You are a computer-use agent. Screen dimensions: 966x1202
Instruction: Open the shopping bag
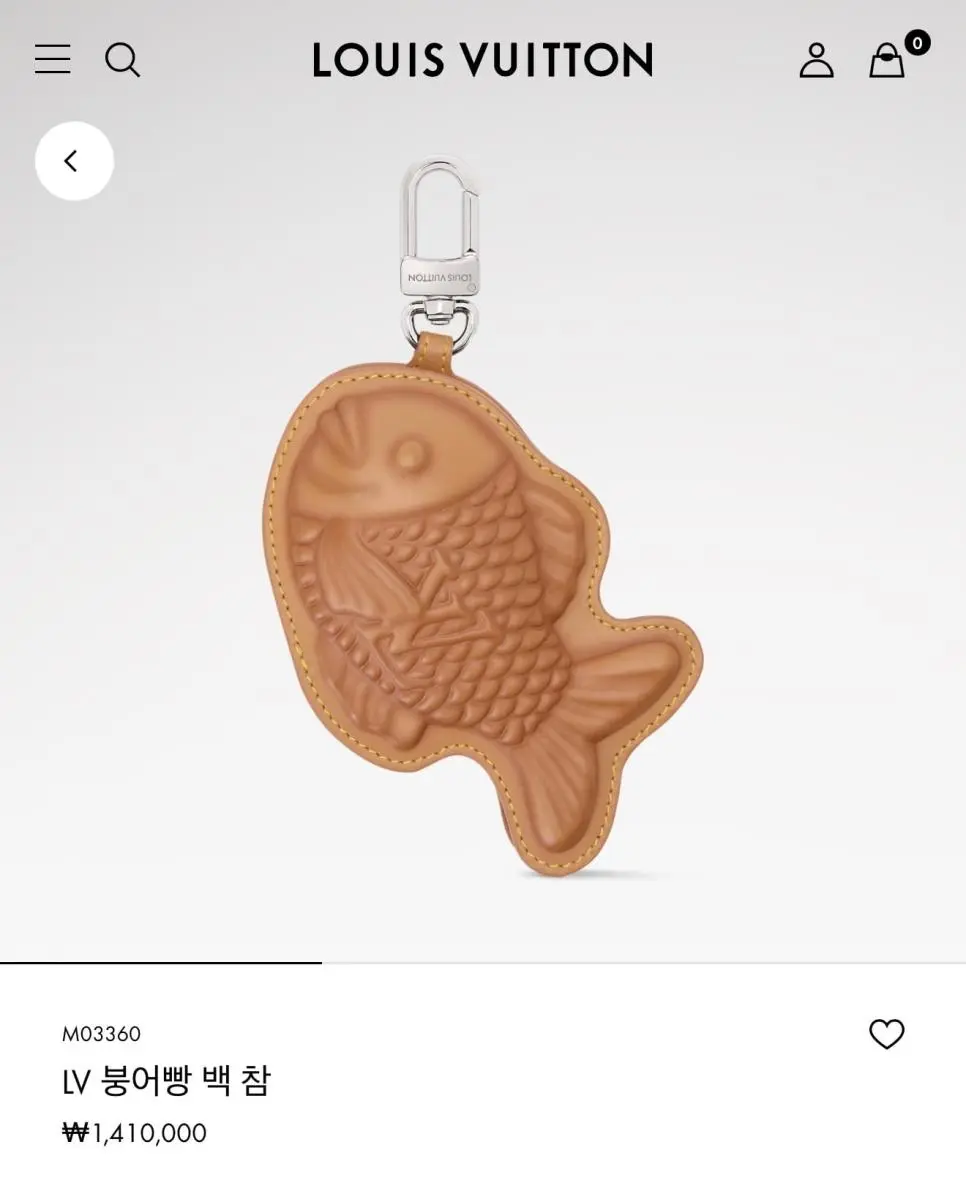click(887, 61)
